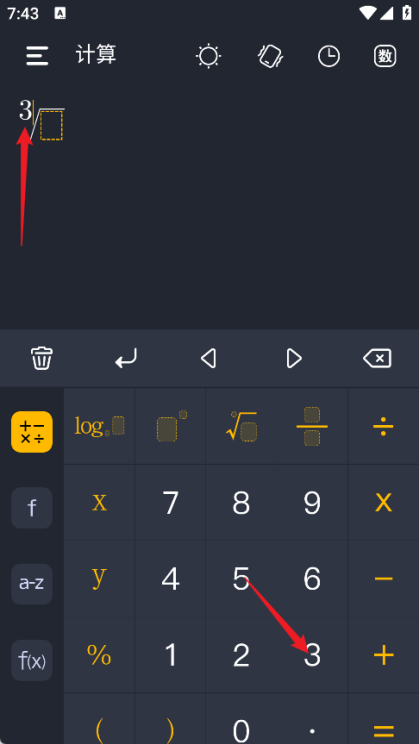Image resolution: width=419 pixels, height=744 pixels.
Task: Tap the screen rotation icon
Action: tap(270, 56)
